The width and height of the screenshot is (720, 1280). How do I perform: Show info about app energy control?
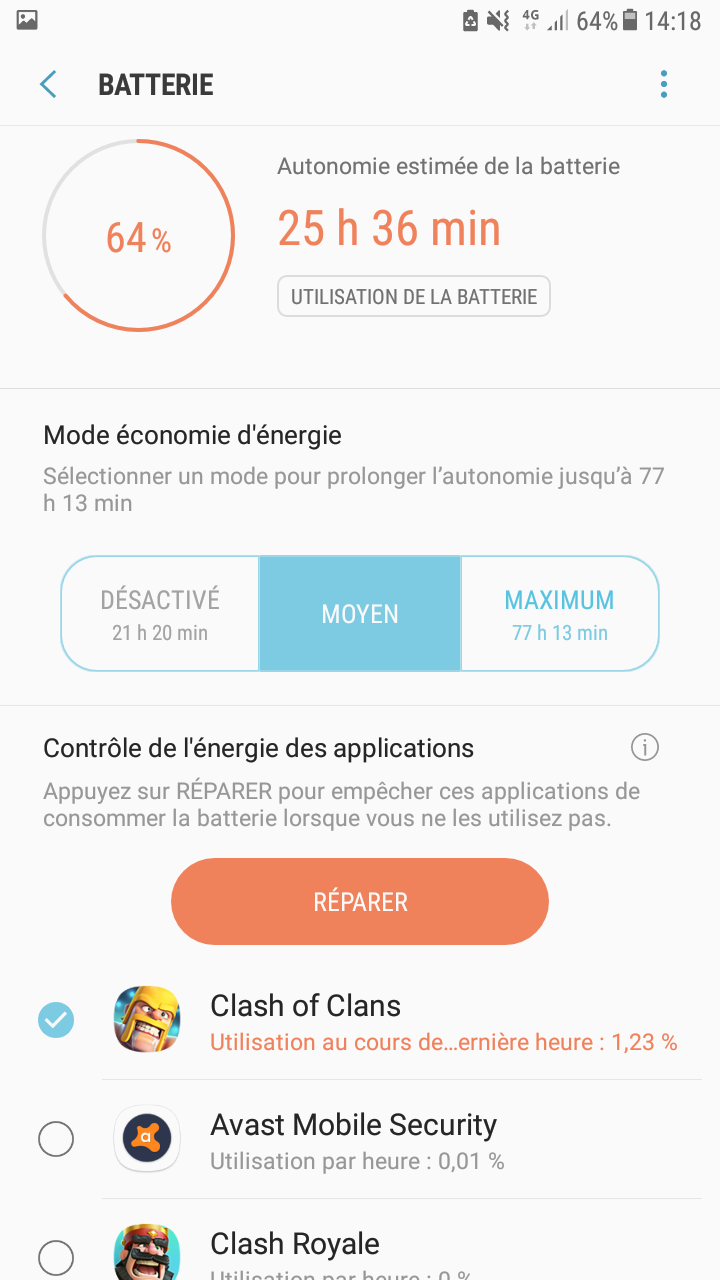(x=645, y=747)
